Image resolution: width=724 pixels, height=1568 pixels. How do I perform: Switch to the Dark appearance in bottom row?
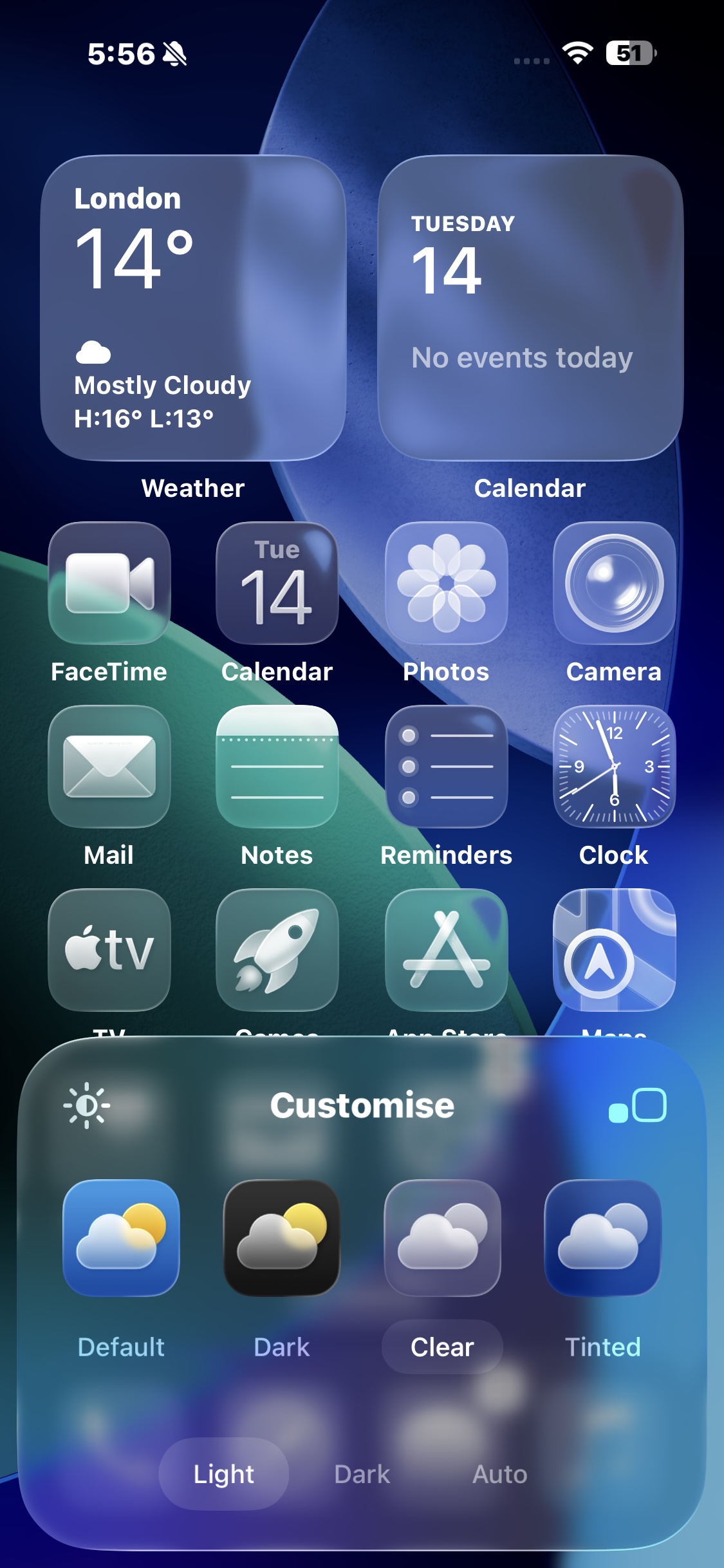coord(362,1474)
